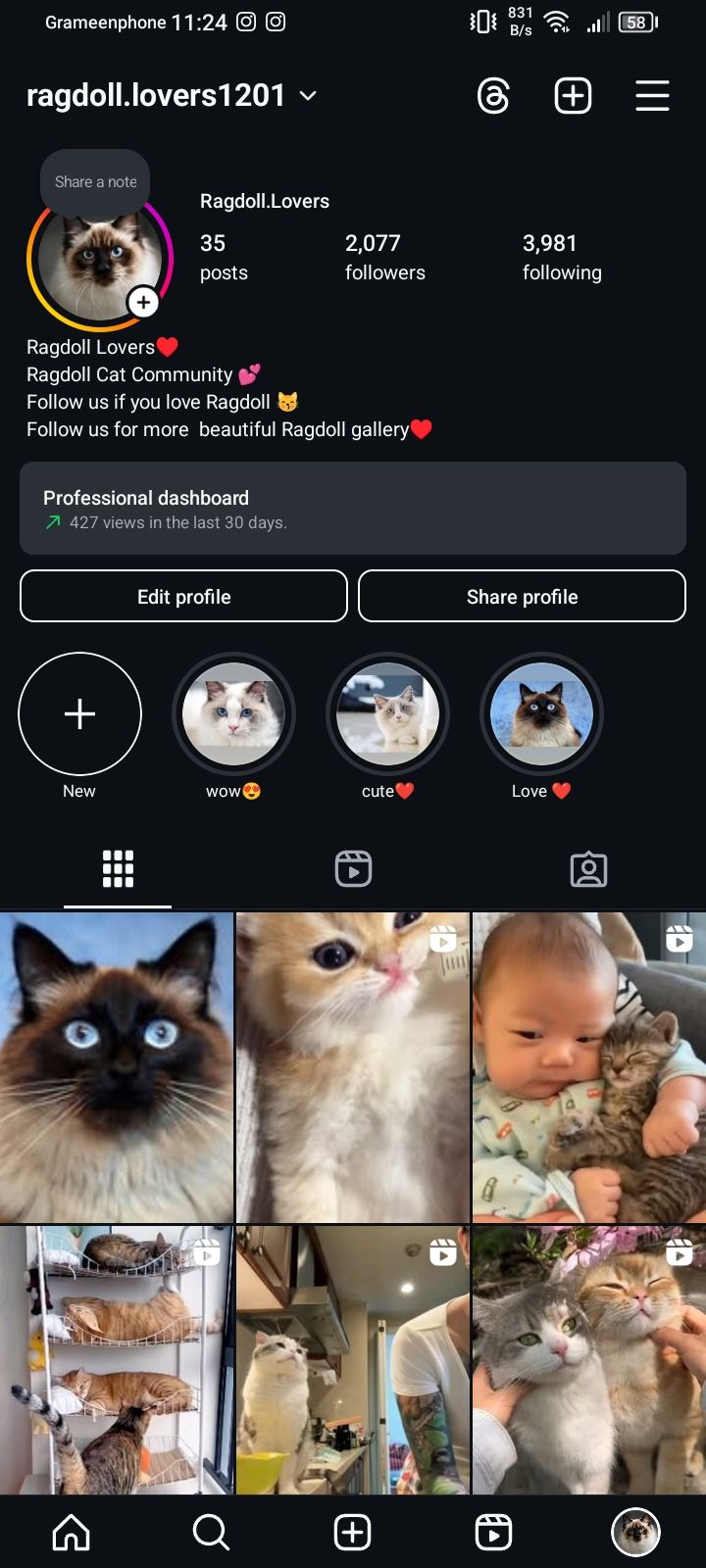Add a New story highlight
Screen dimensions: 706x1568
79,713
